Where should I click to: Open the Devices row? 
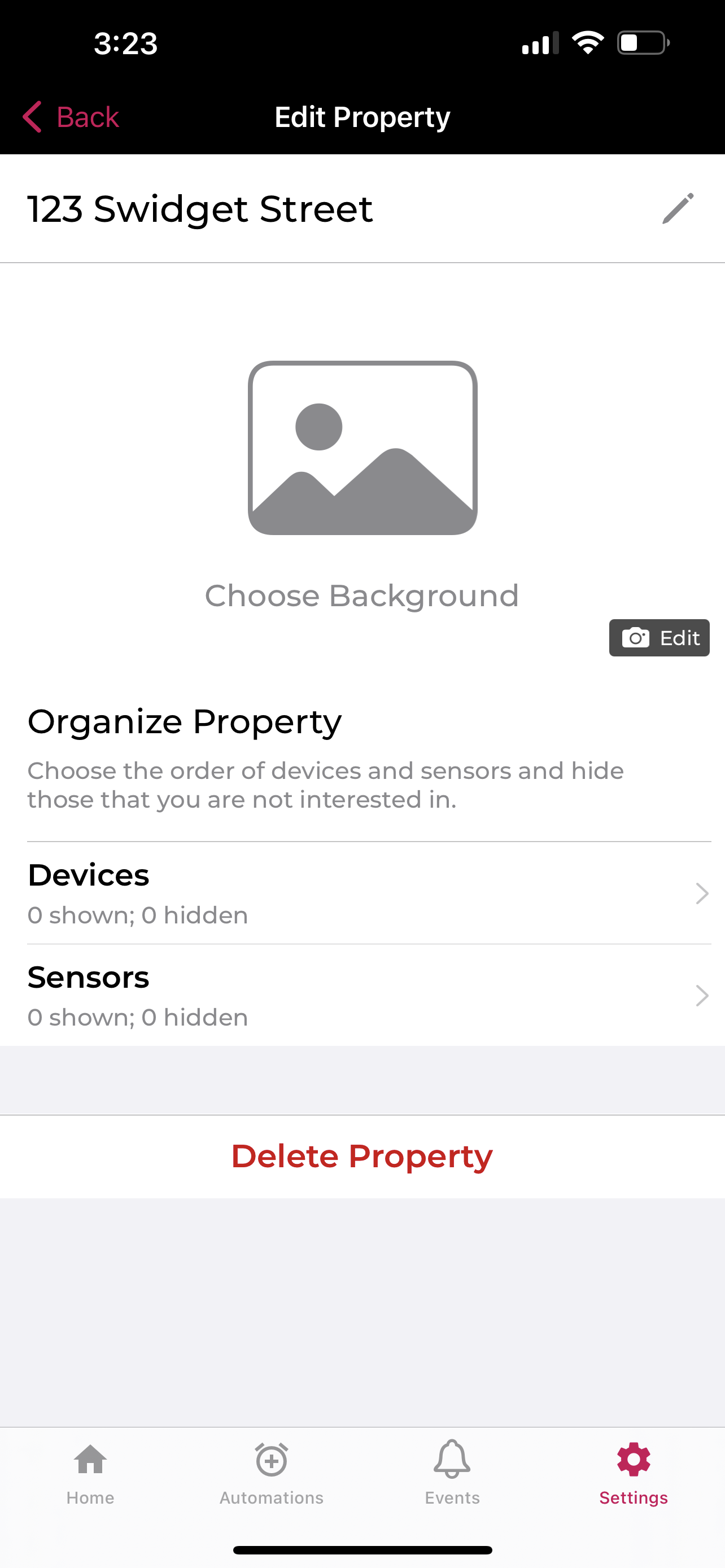click(369, 894)
